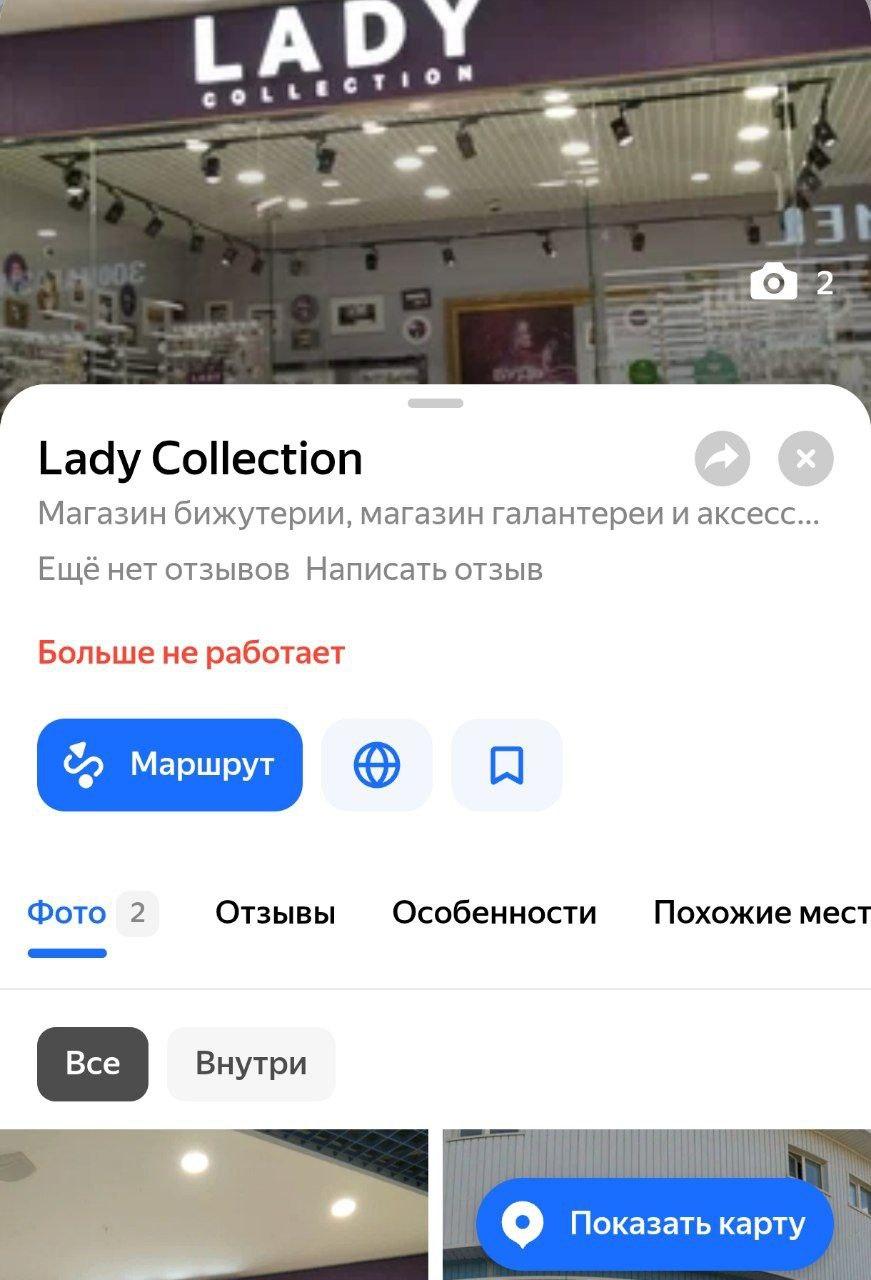
Task: Close the Lady Collection card
Action: [805, 459]
